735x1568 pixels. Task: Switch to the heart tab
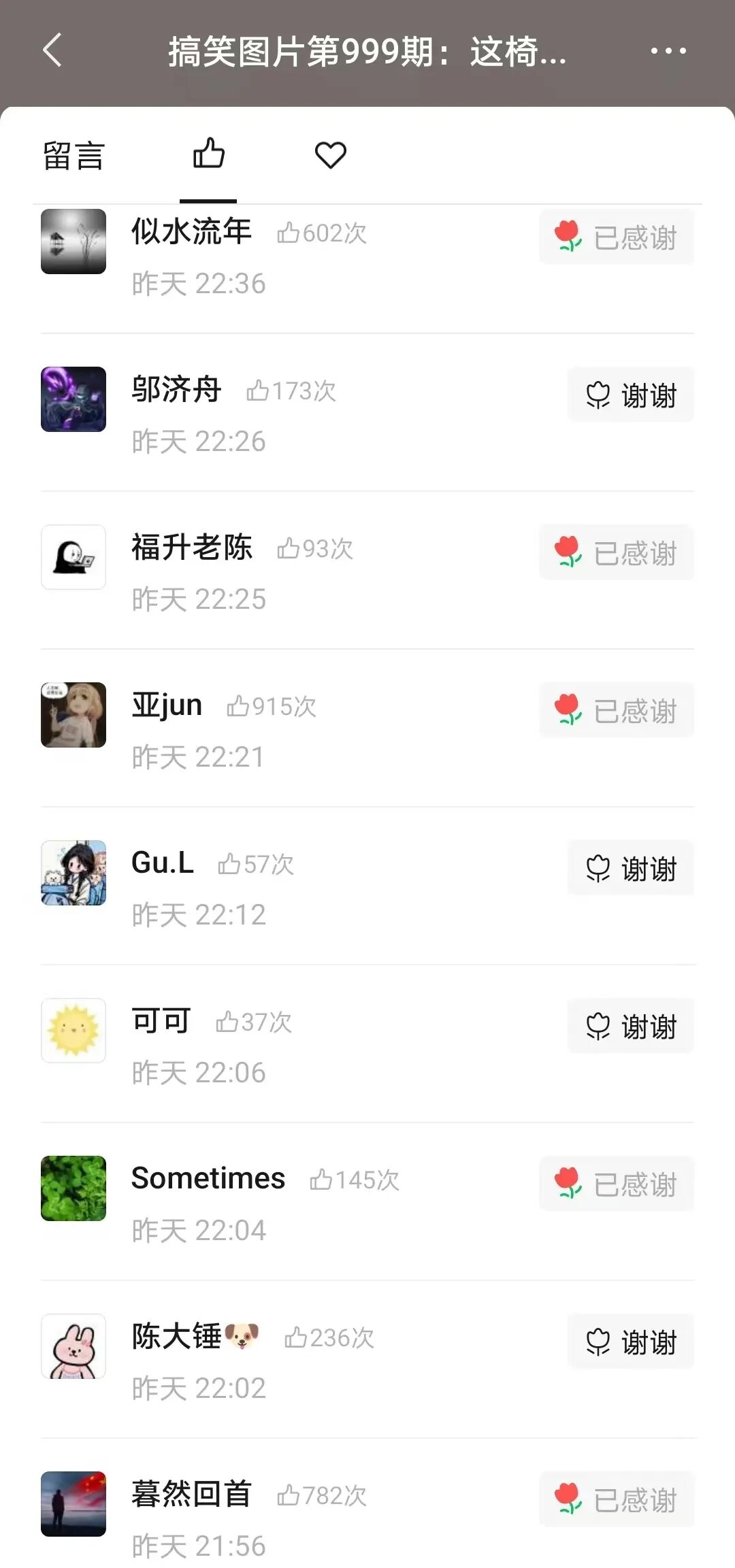pyautogui.click(x=331, y=156)
